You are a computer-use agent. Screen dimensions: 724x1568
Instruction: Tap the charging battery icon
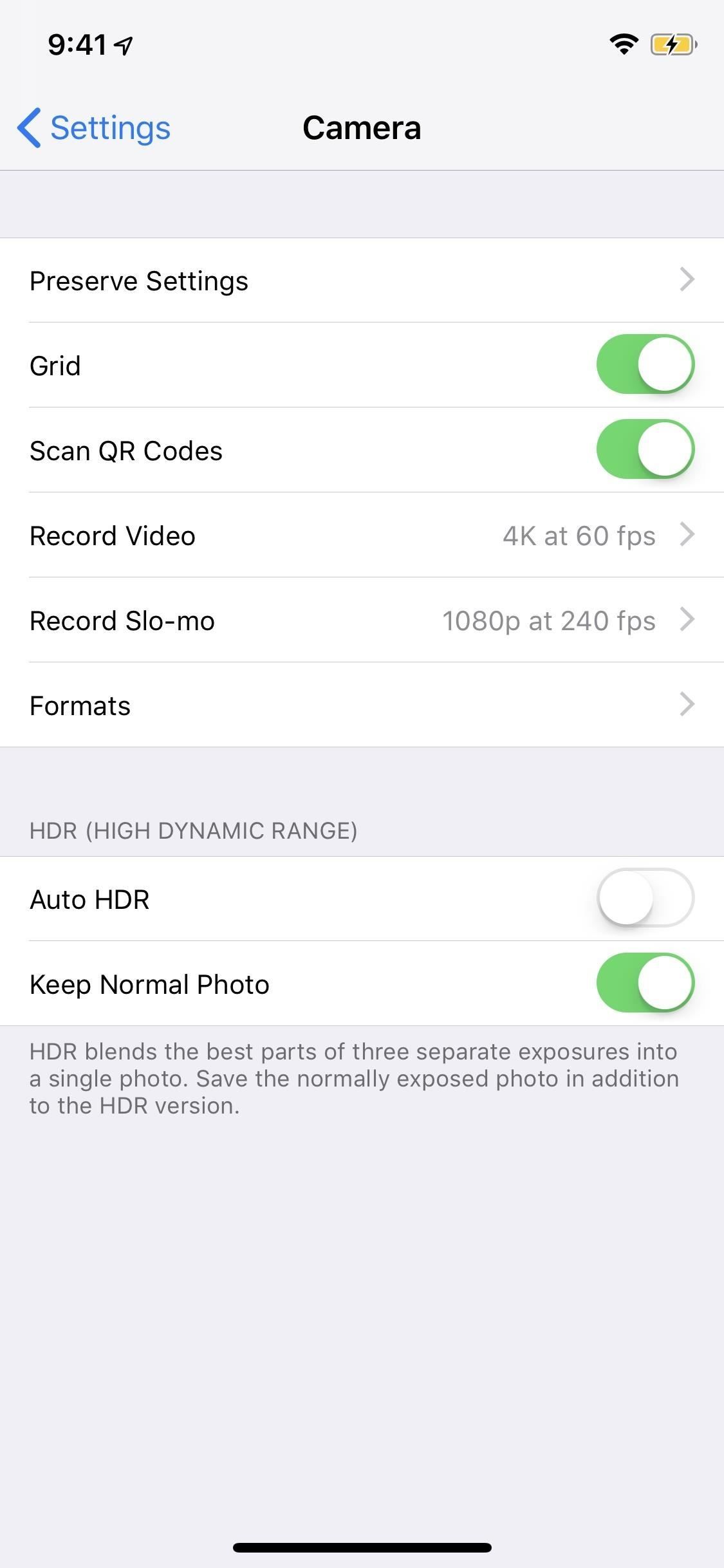coord(673,44)
